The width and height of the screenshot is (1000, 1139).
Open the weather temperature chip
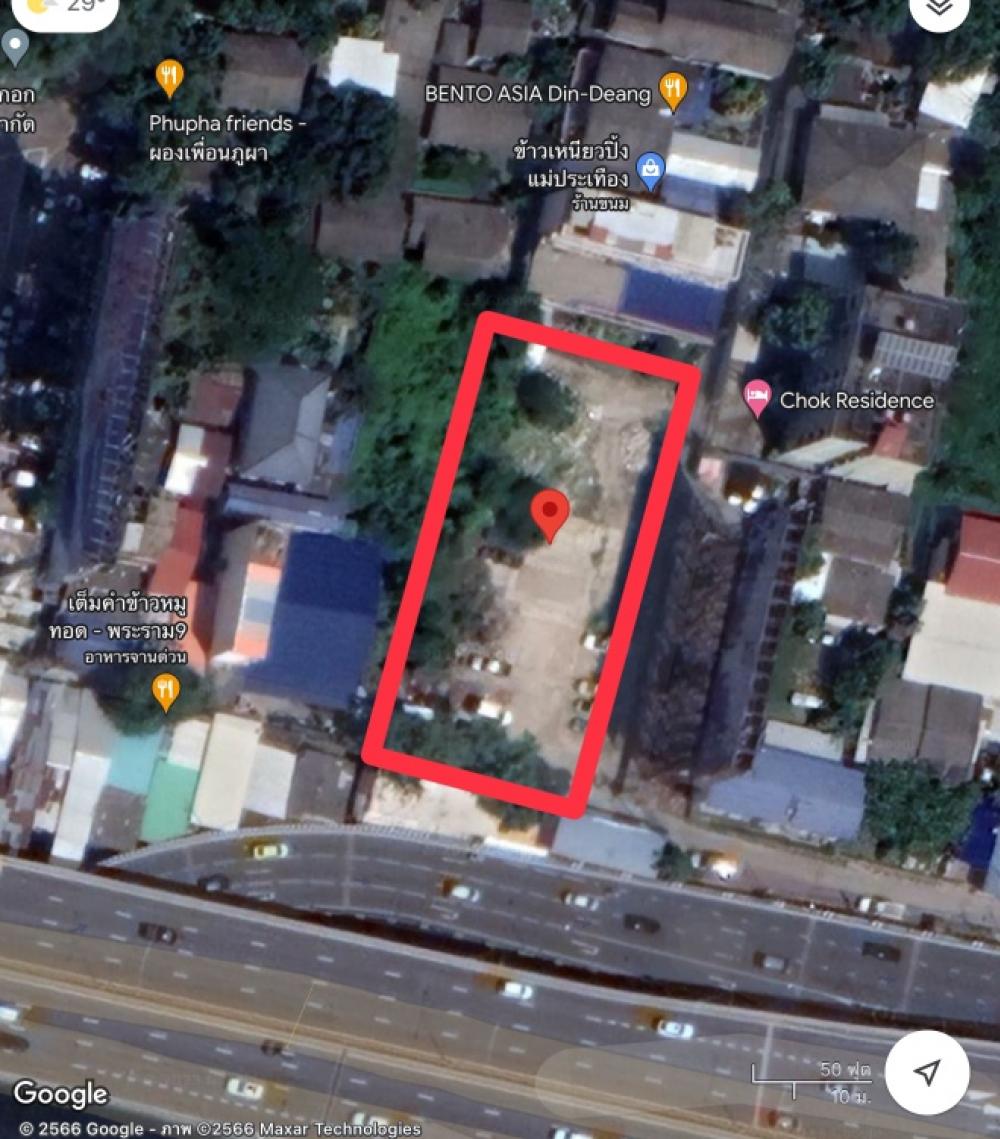click(66, 8)
